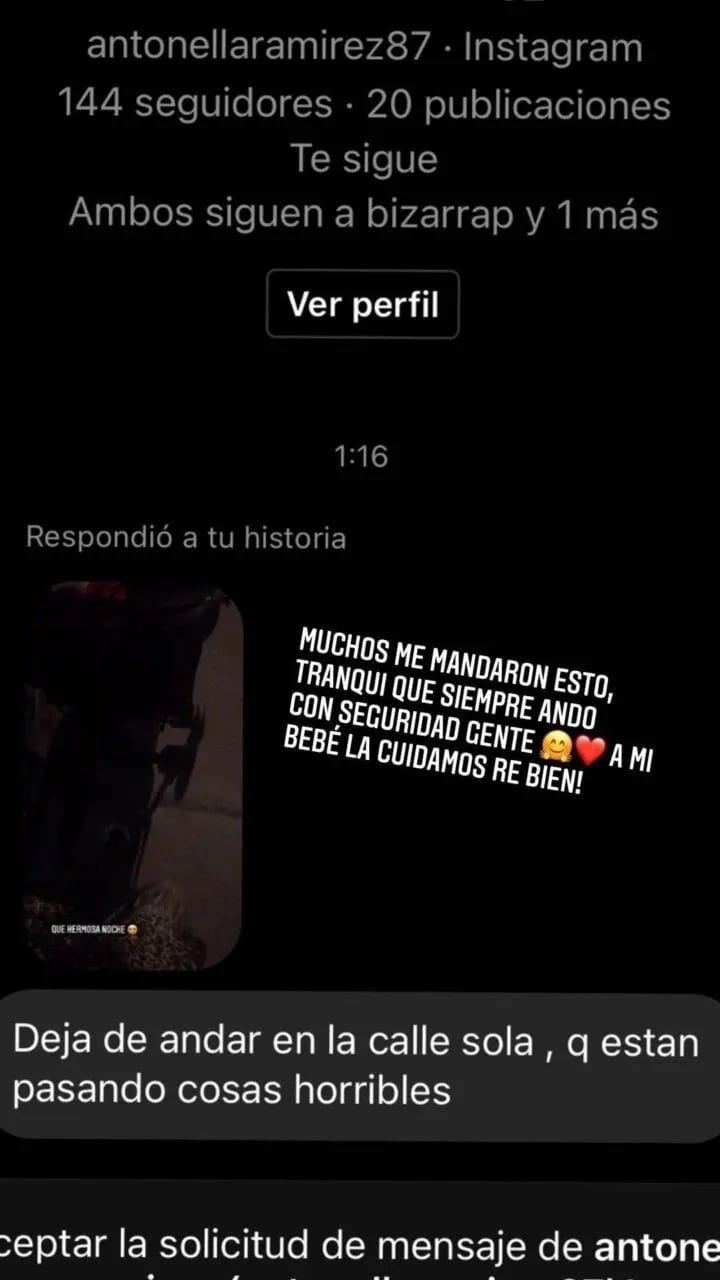The image size is (720, 1280).
Task: Tap the 'Ver perfil' button
Action: 361,303
